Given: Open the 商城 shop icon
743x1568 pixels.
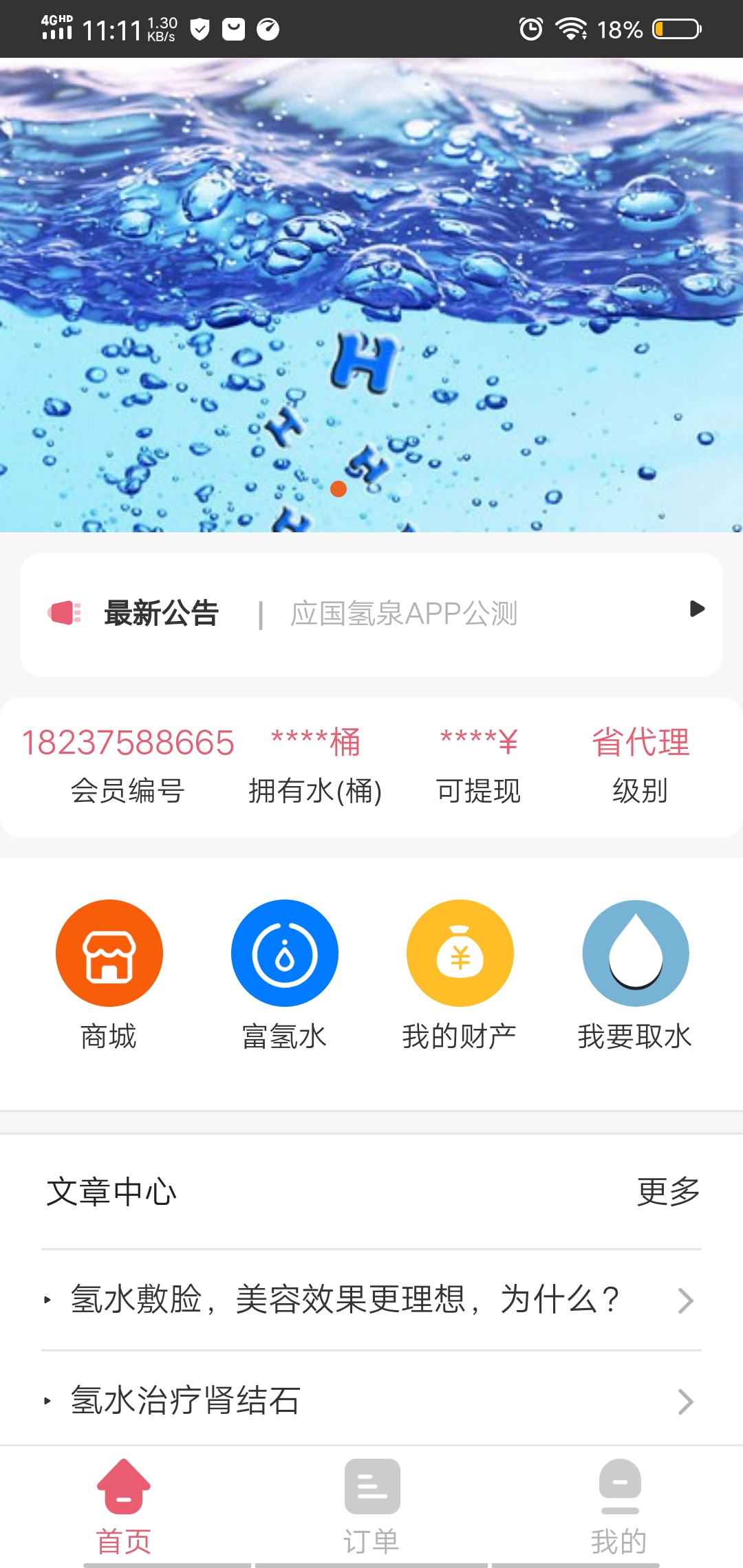Looking at the screenshot, I should click(x=109, y=953).
